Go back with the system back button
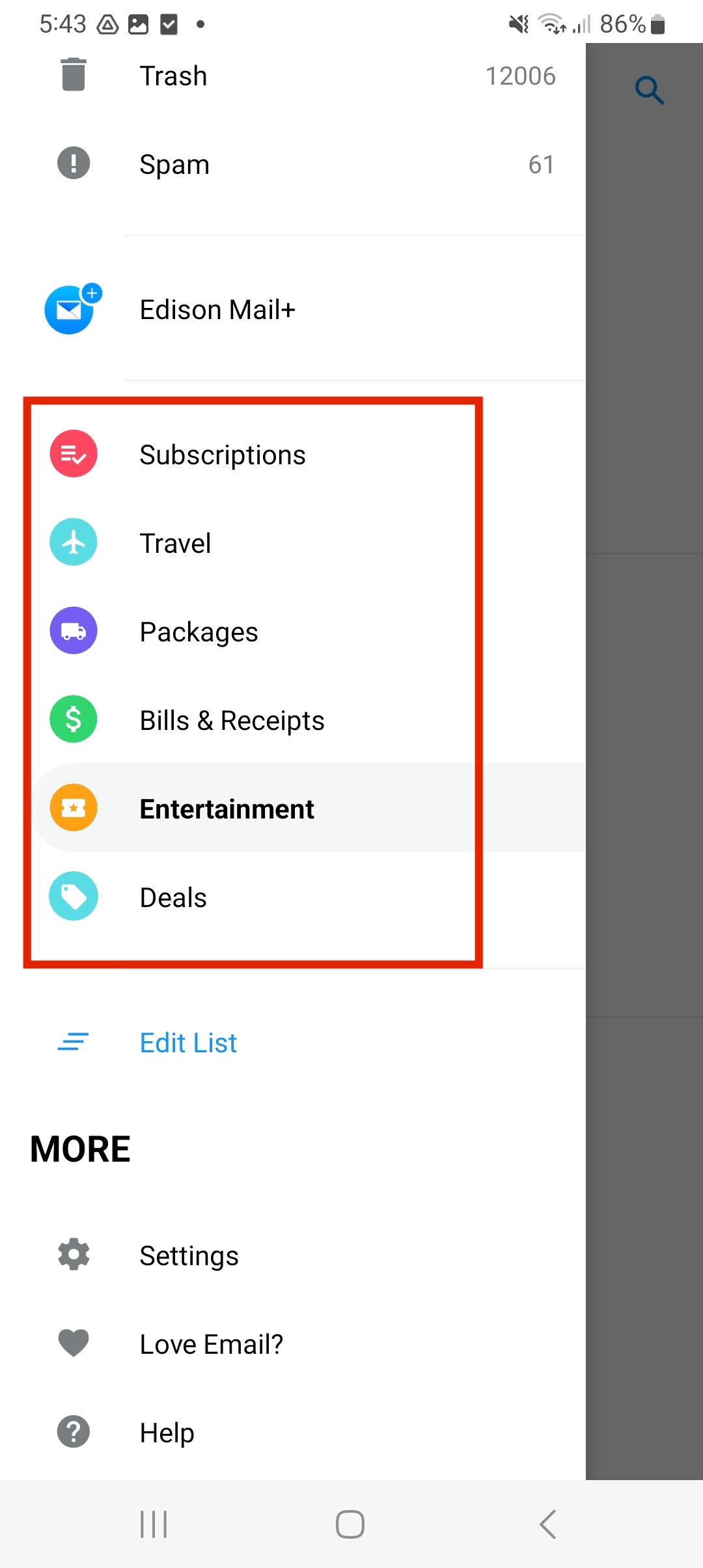 click(x=547, y=1524)
